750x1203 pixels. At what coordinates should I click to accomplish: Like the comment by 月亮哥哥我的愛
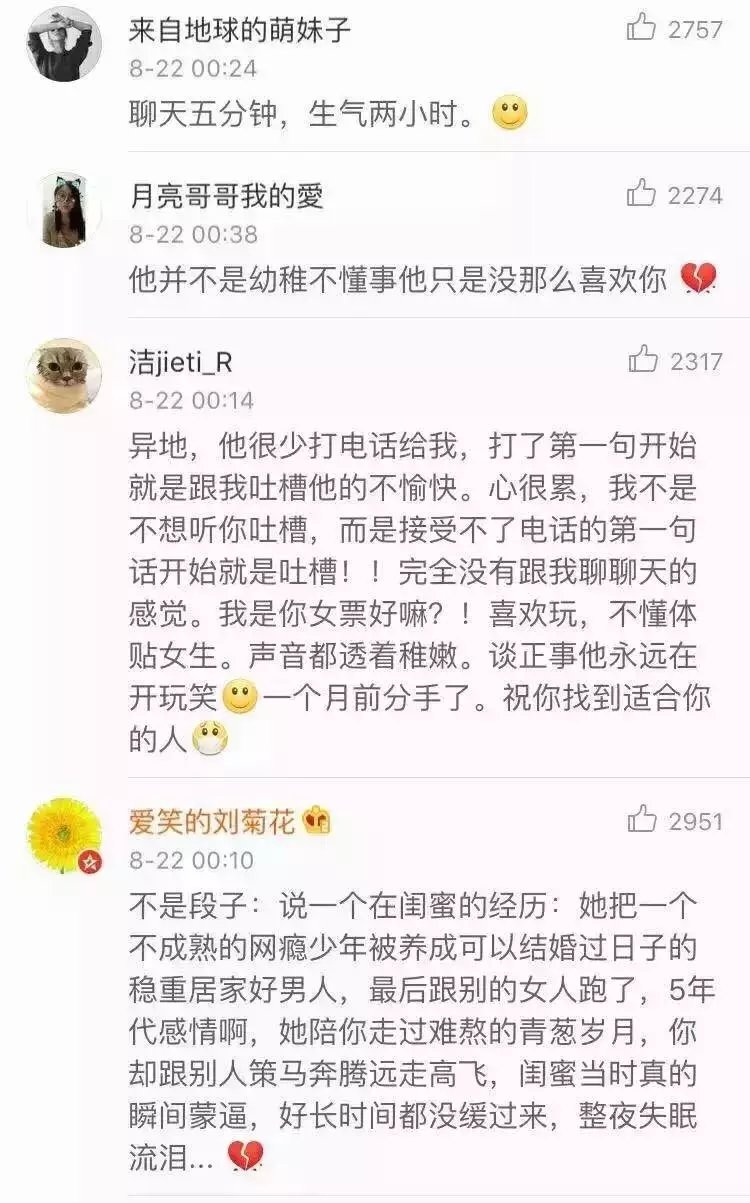click(x=641, y=193)
